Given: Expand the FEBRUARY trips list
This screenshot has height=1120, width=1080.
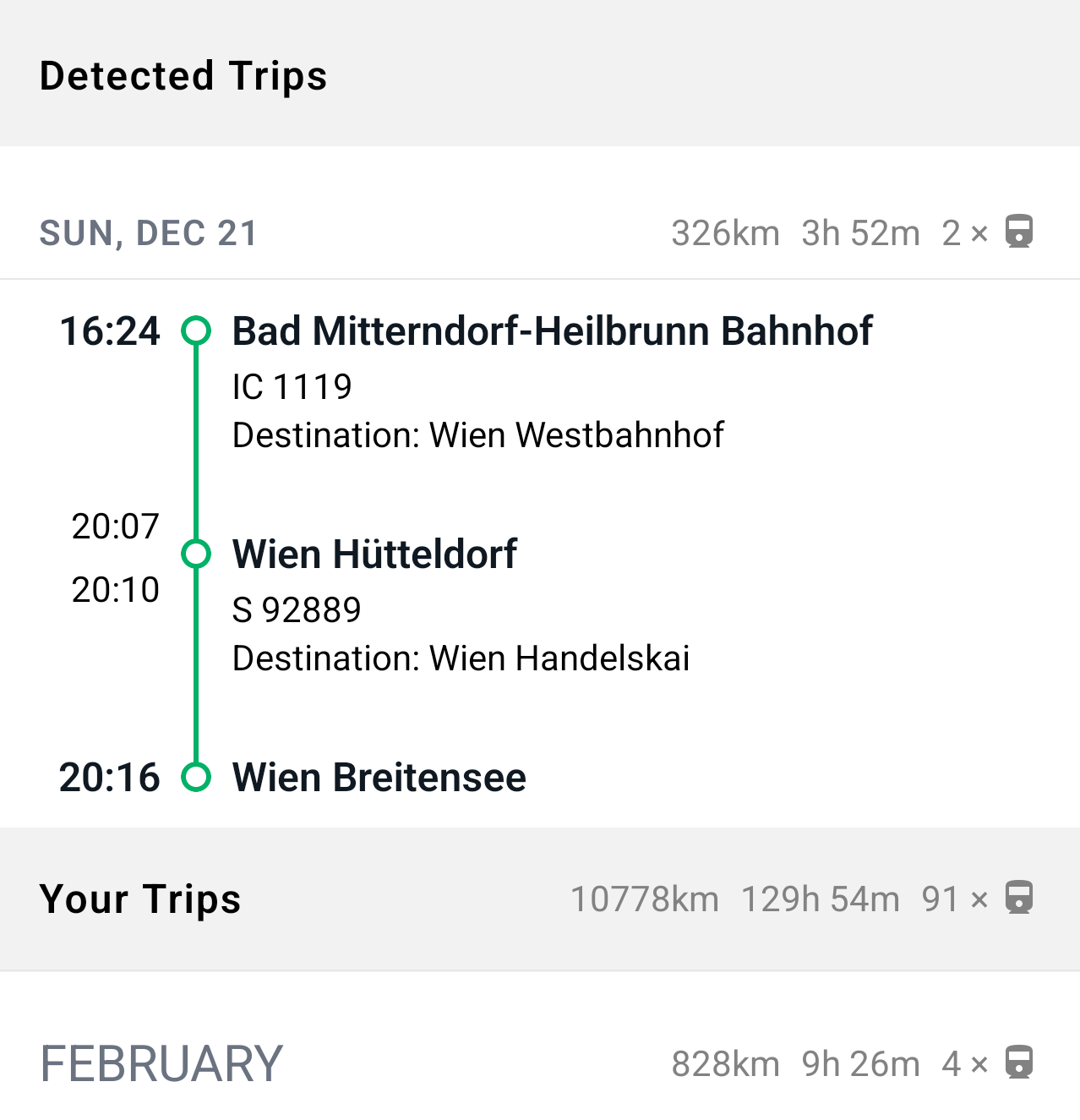Looking at the screenshot, I should tap(162, 1063).
